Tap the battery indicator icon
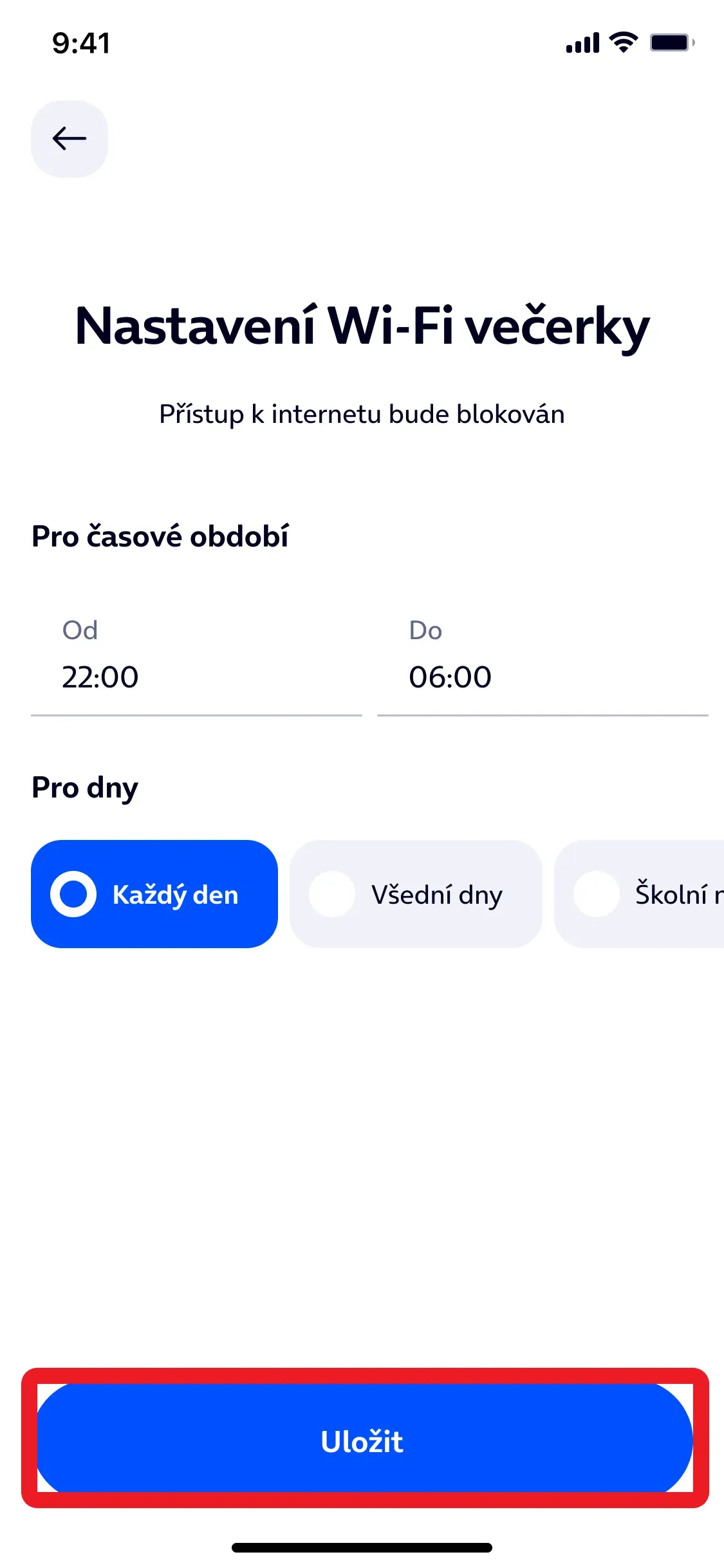The image size is (724, 1568). point(669,42)
